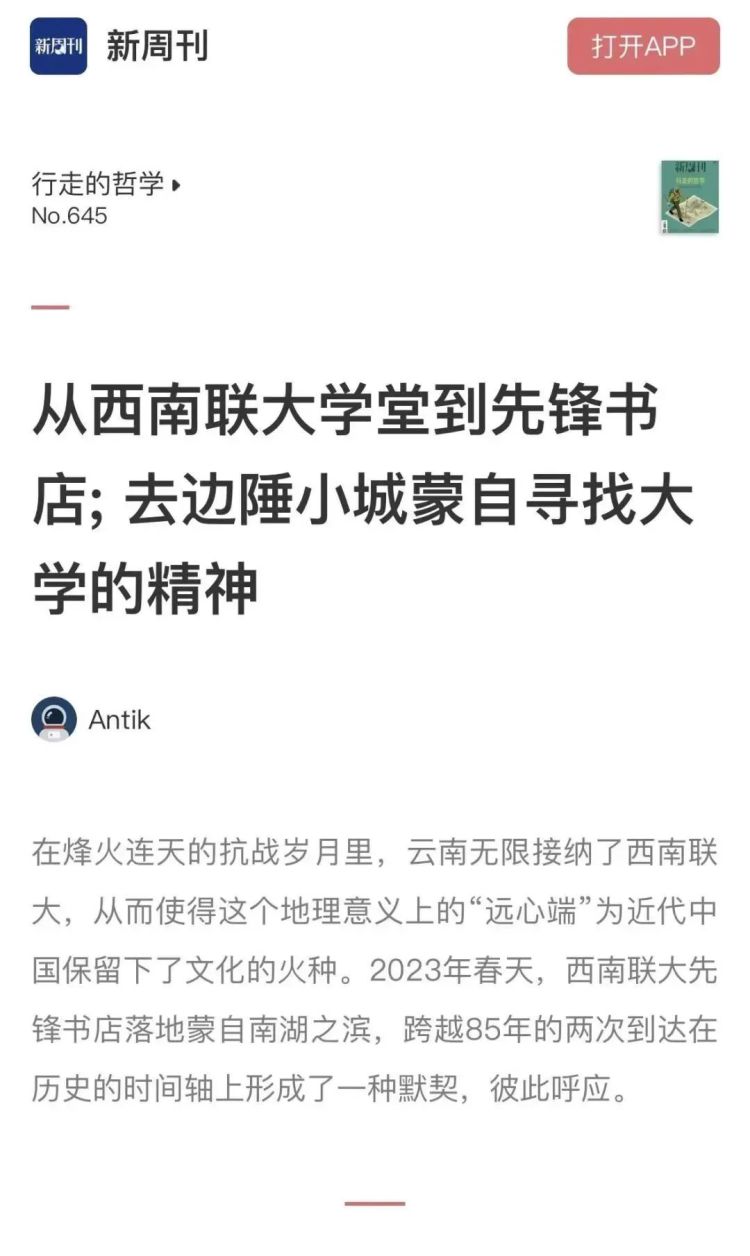Open the 新周刊 logo in header
The image size is (750, 1256).
point(58,46)
